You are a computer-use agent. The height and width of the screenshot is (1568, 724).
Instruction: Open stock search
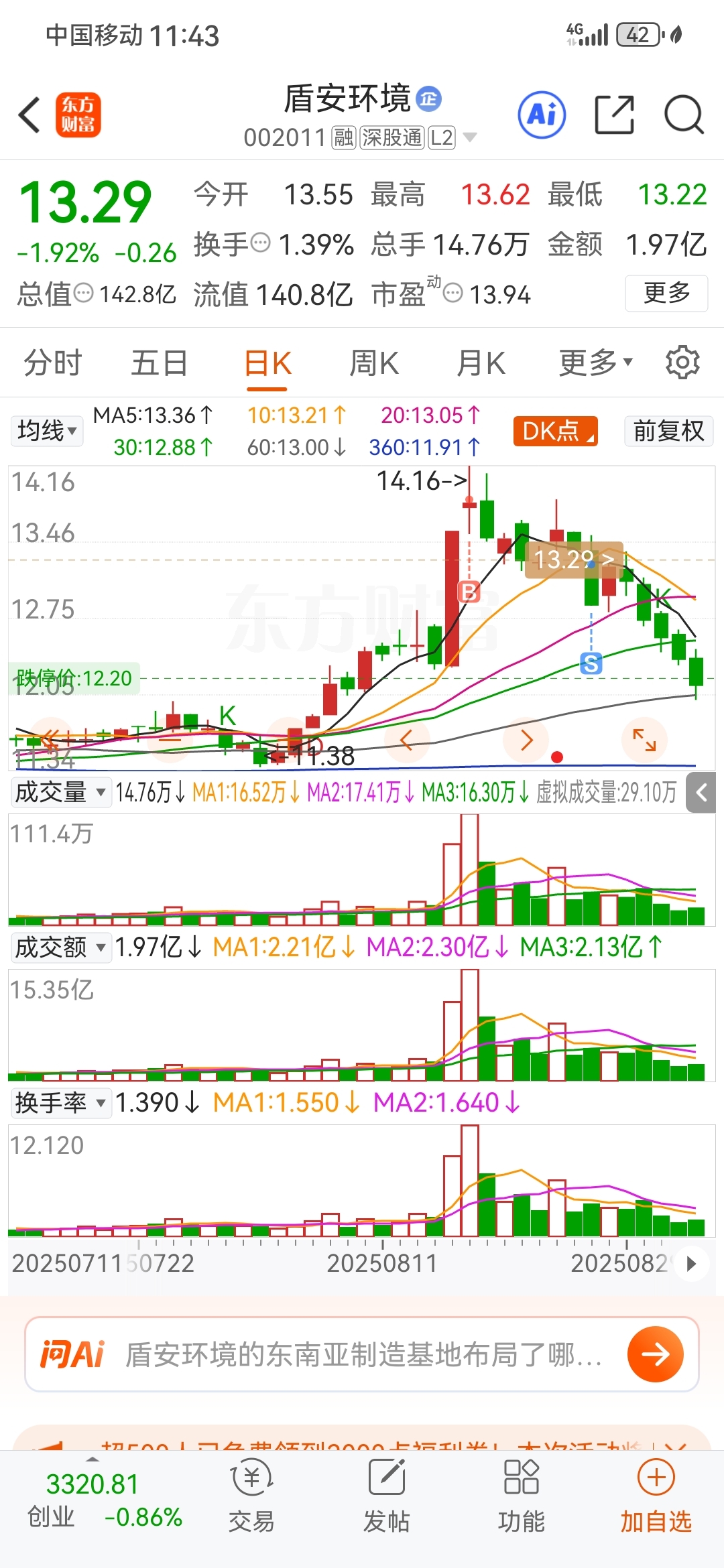point(683,115)
